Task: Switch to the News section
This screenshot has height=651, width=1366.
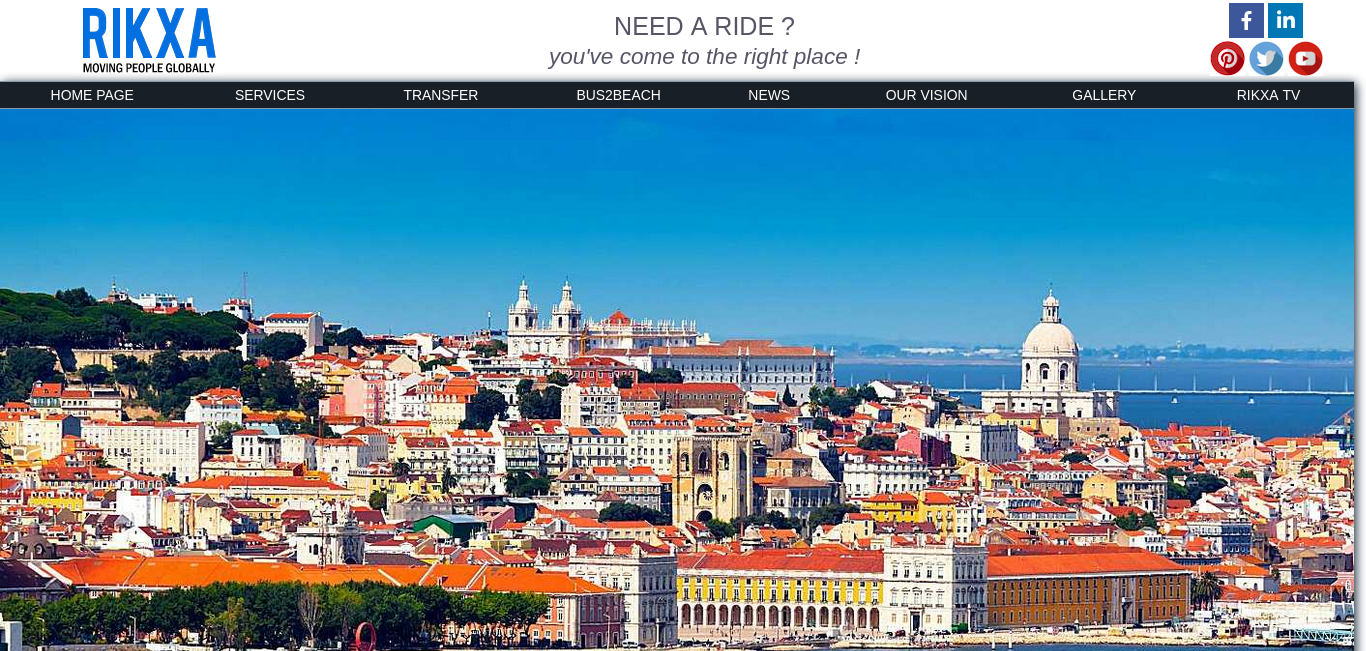Action: (769, 95)
